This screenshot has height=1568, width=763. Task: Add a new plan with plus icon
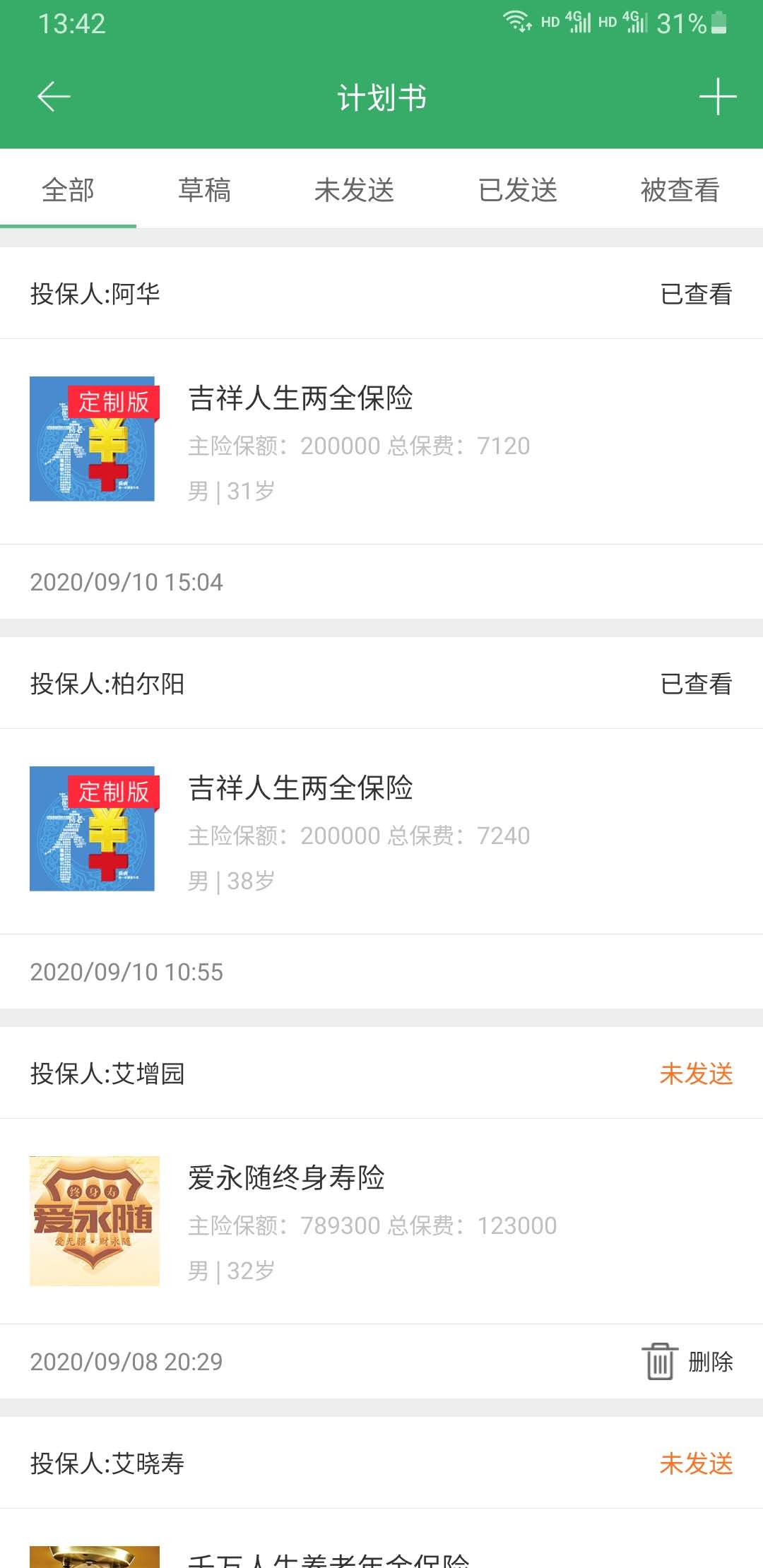tap(717, 97)
